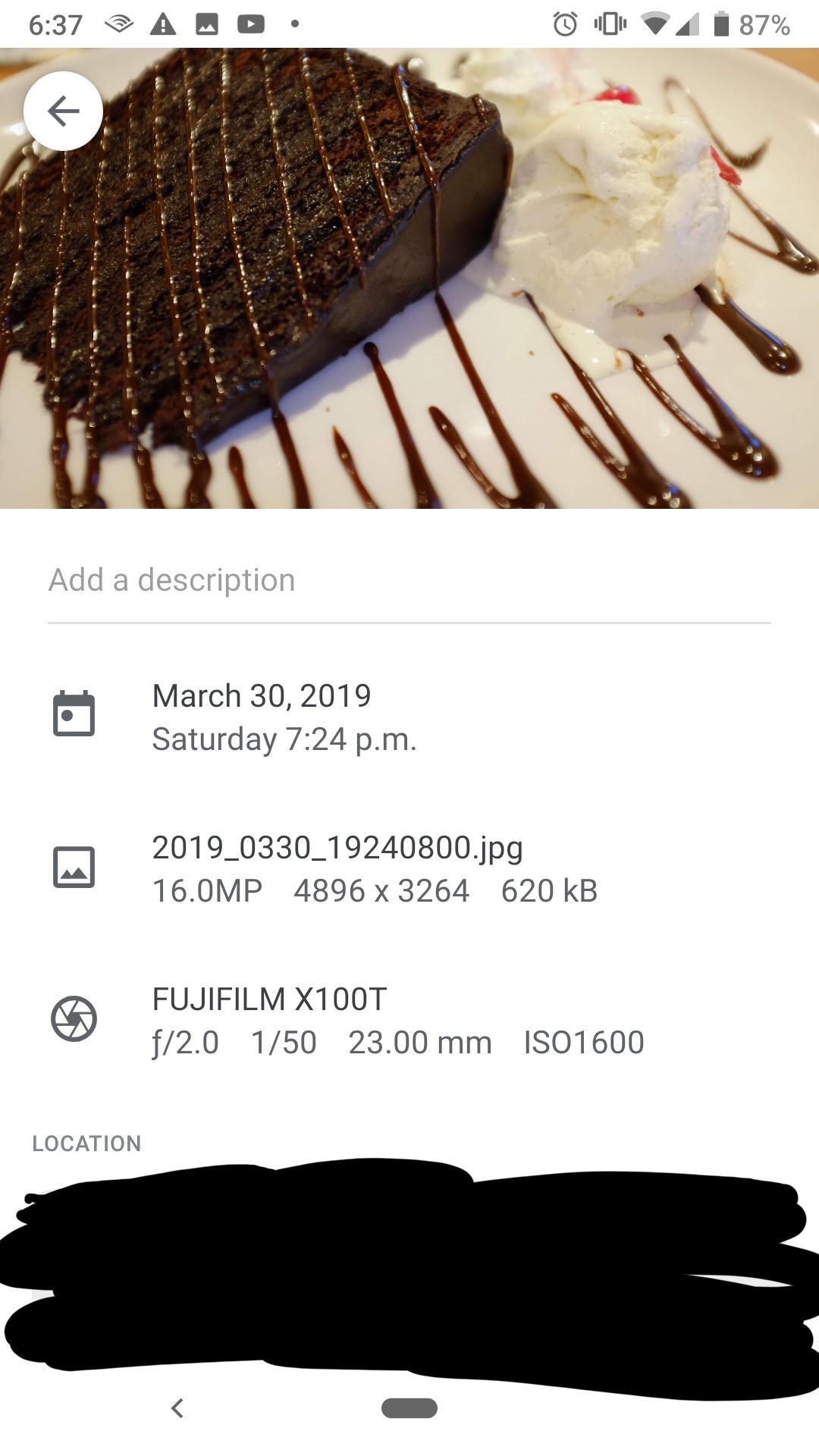Viewport: 819px width, 1456px height.
Task: Tap the Add a description field
Action: [408, 581]
